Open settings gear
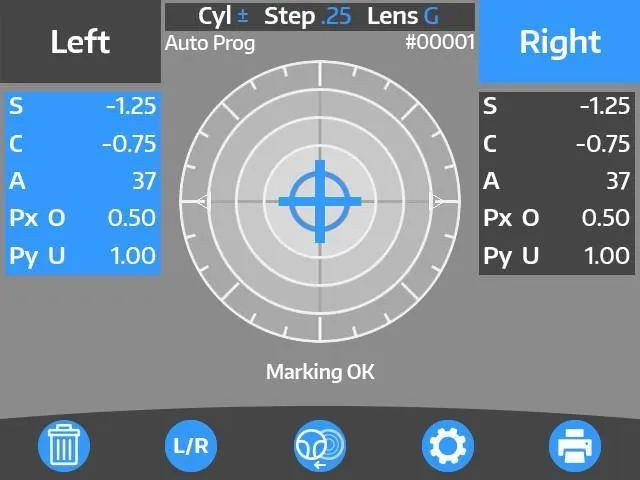Image resolution: width=640 pixels, height=480 pixels. coord(447,444)
